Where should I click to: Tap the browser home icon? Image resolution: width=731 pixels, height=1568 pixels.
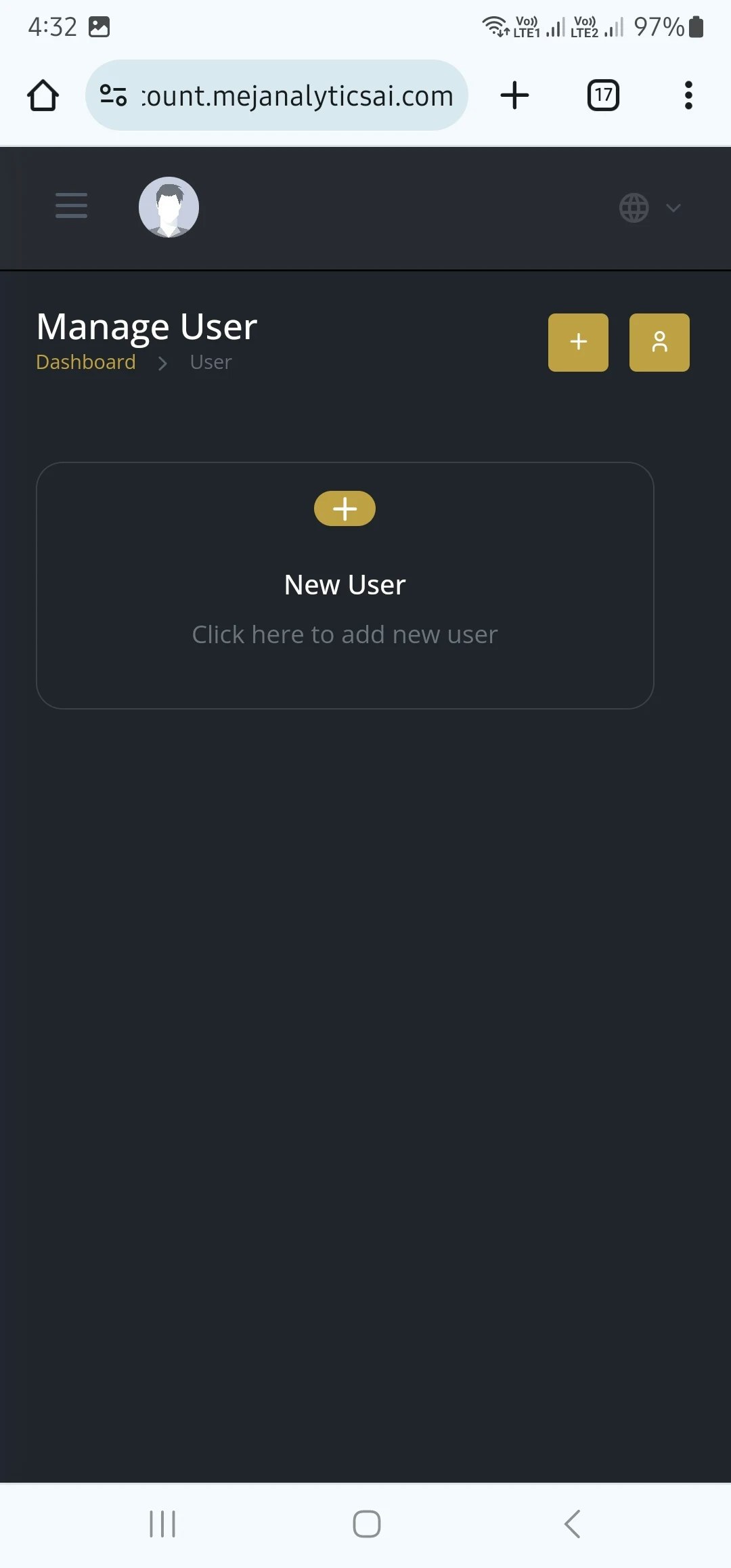pyautogui.click(x=43, y=95)
